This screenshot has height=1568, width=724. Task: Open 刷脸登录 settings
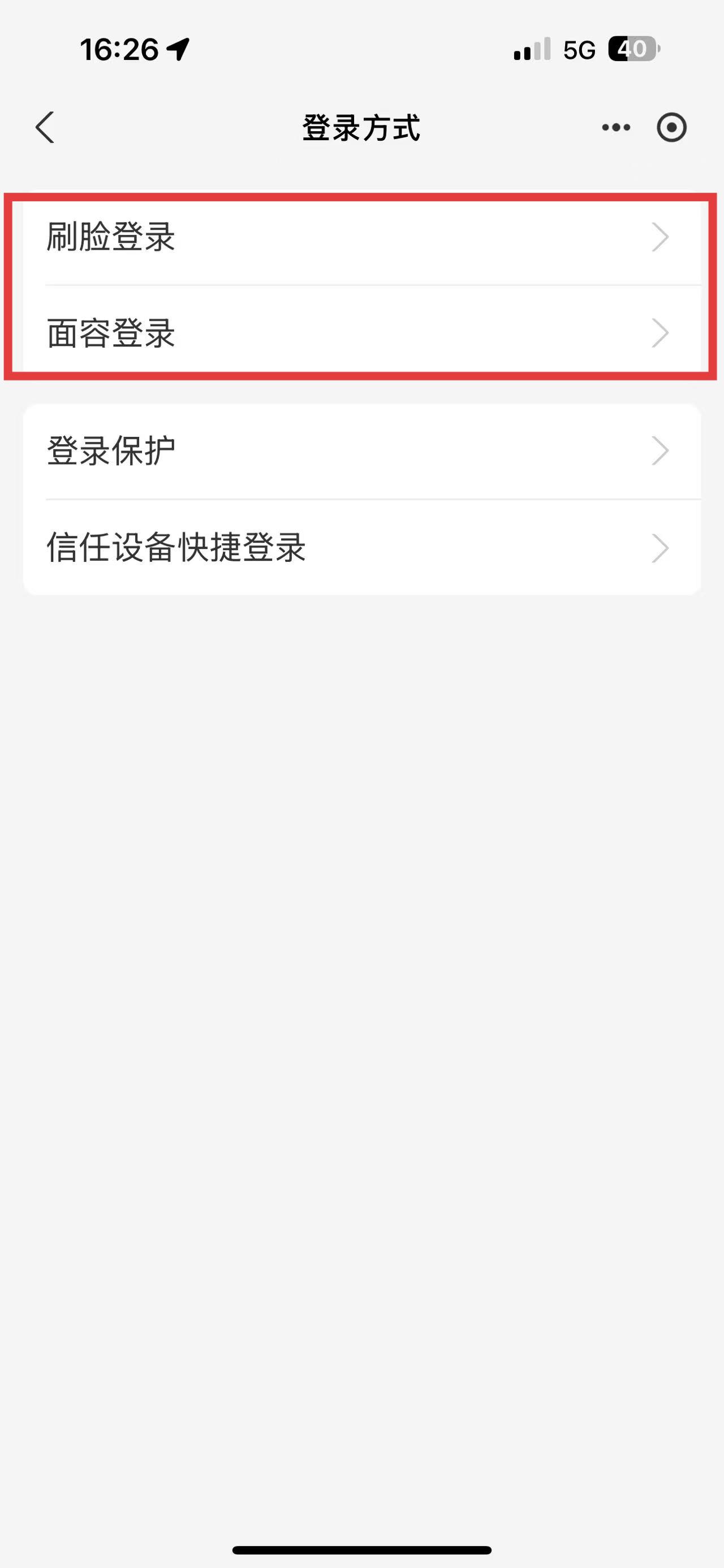click(361, 237)
